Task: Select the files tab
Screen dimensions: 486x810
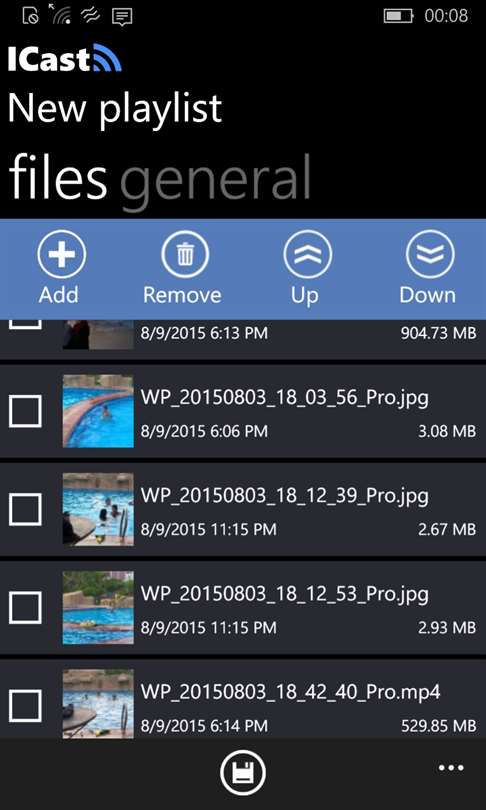Action: tap(57, 176)
